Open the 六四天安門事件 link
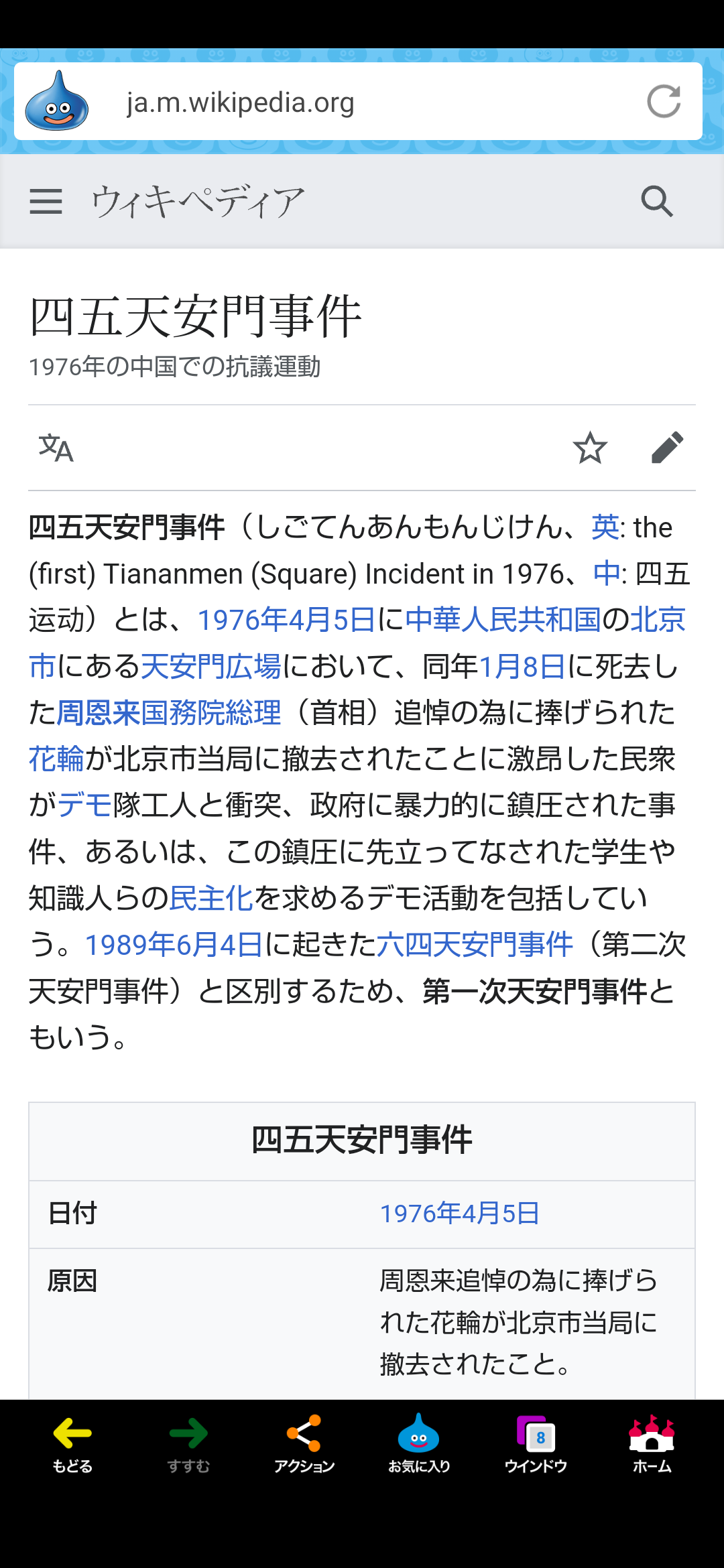 tap(475, 945)
